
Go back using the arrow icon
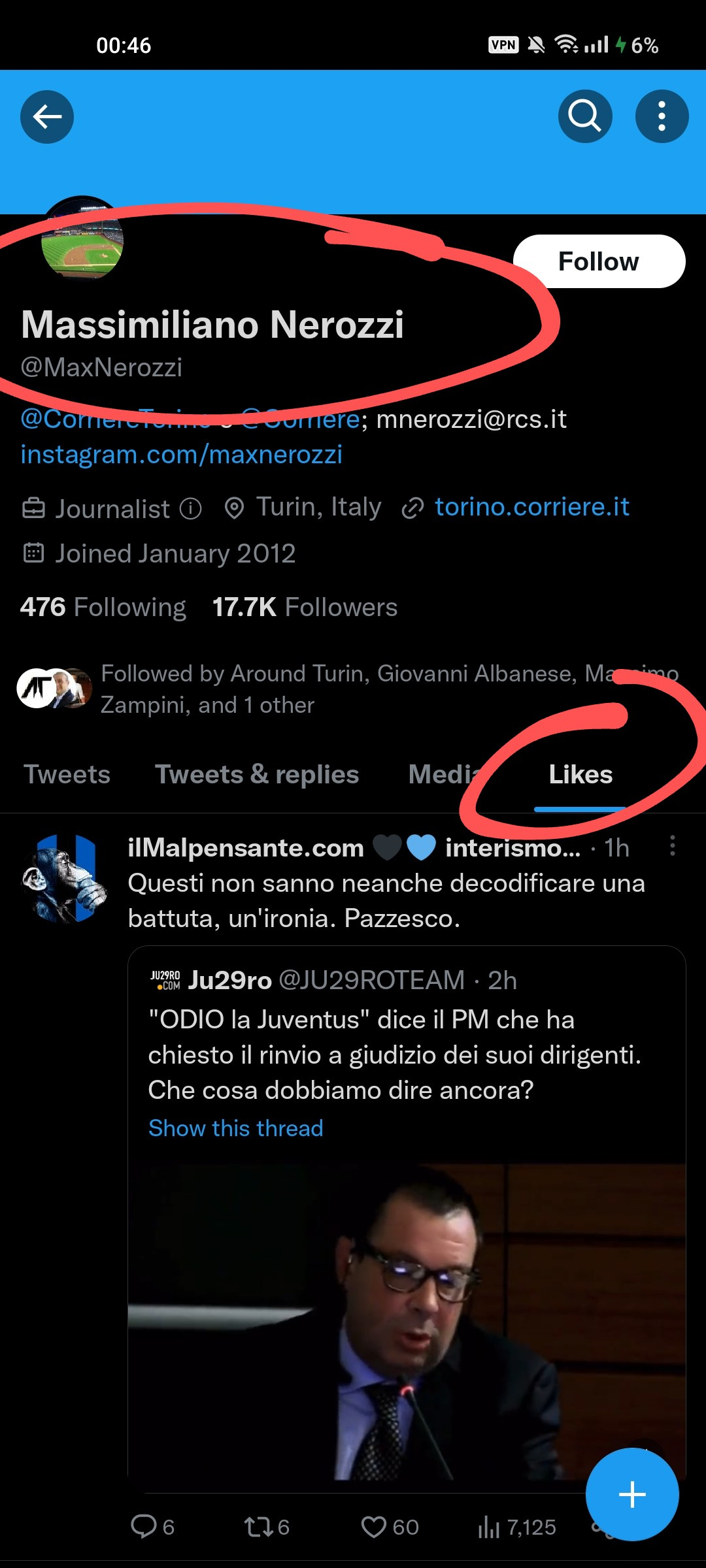47,117
